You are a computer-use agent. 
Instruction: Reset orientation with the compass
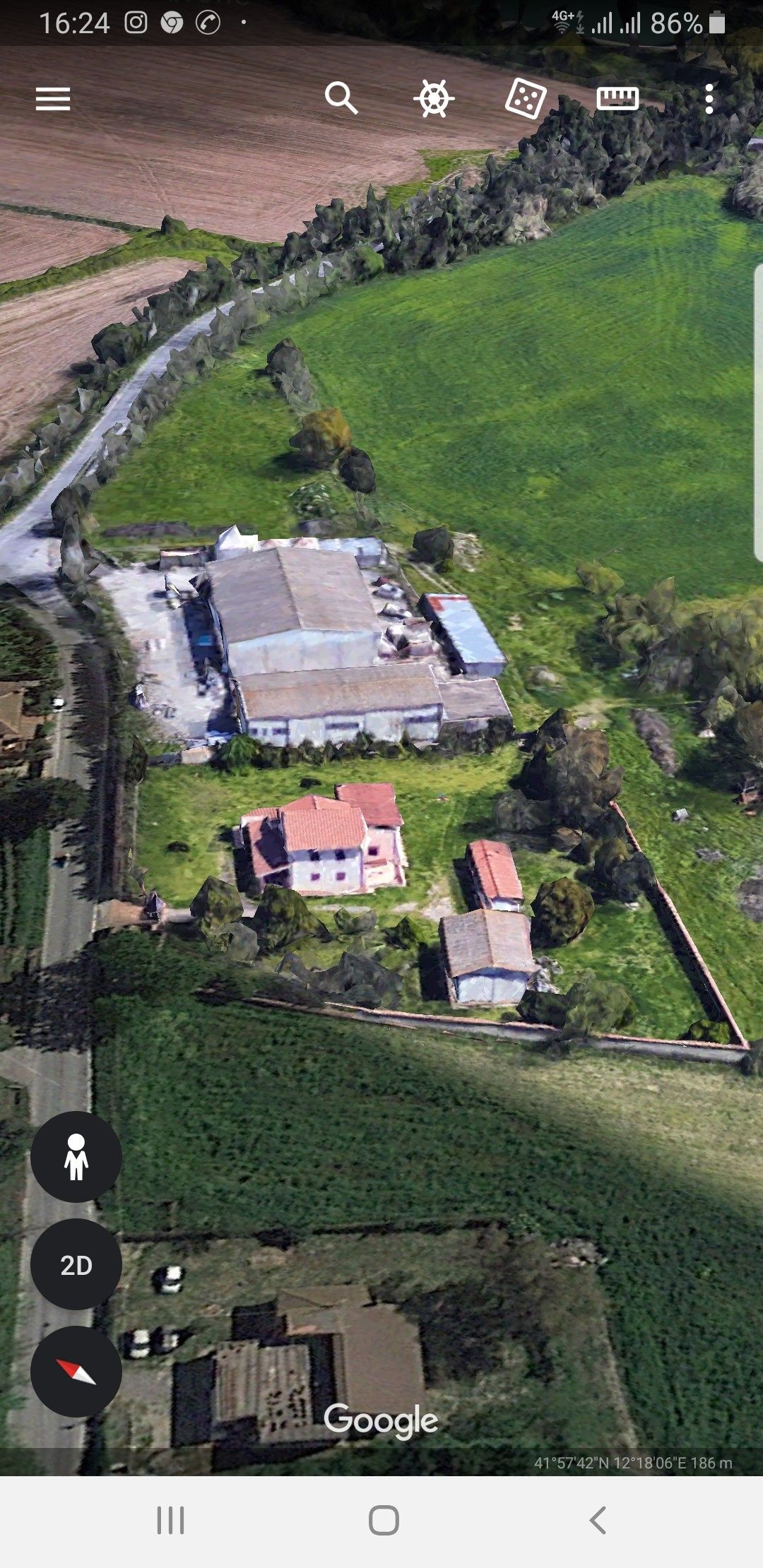tap(76, 1372)
